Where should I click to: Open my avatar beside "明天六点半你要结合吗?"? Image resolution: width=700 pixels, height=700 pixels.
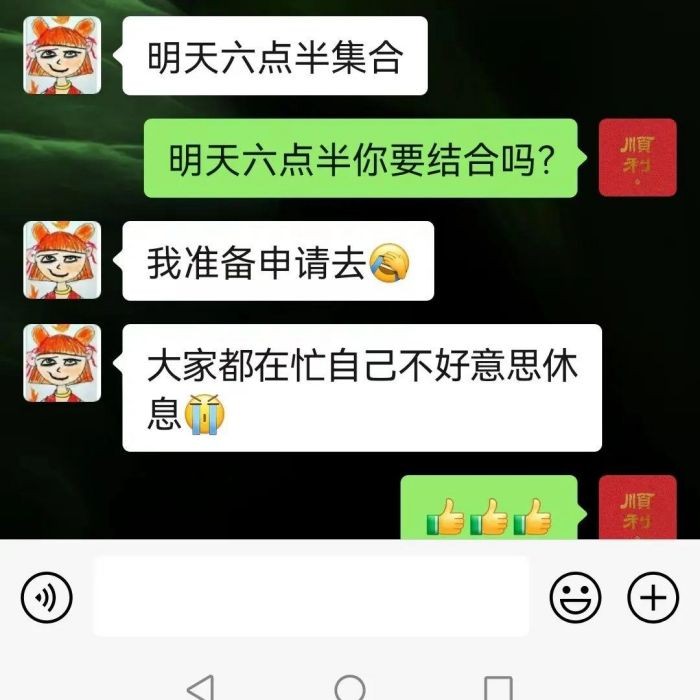click(636, 158)
